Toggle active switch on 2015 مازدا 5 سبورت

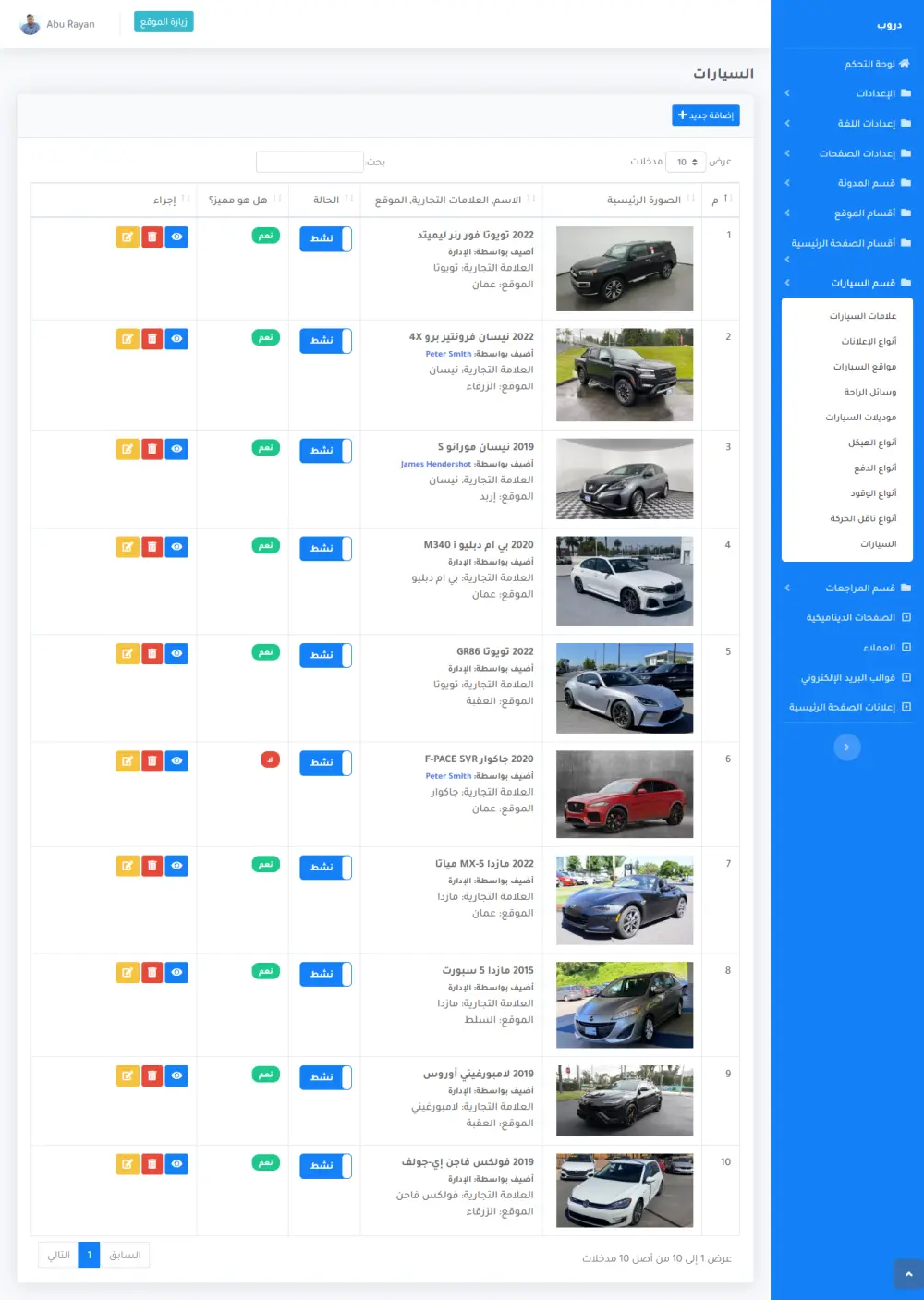coord(325,973)
